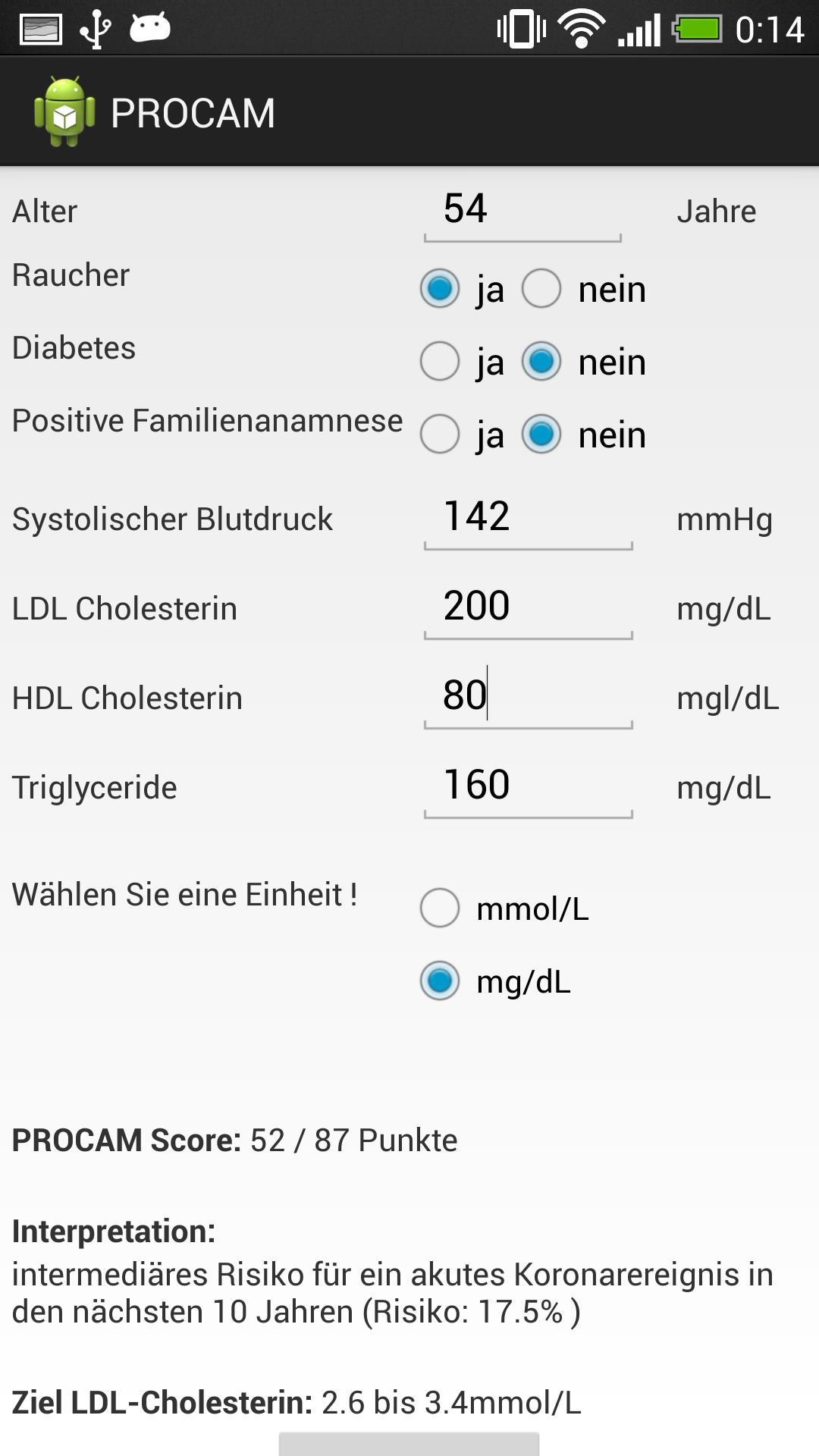Select 'nein' for Raucher
Screen dimensions: 819x1456
(541, 288)
